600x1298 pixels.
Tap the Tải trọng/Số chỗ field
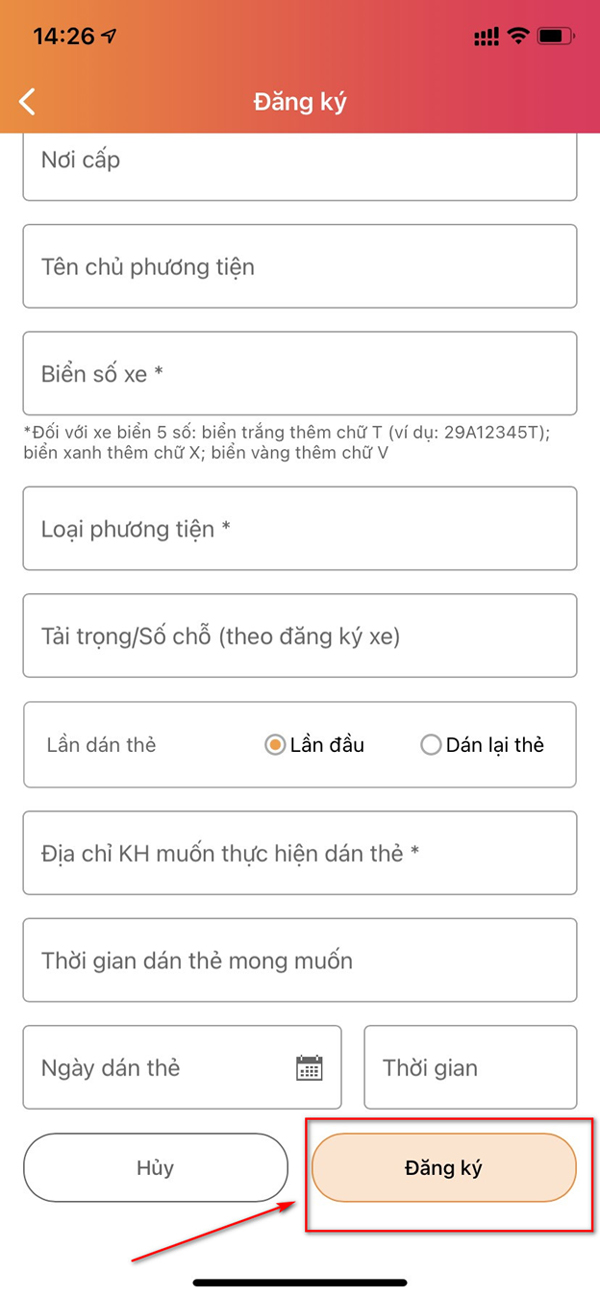click(300, 636)
